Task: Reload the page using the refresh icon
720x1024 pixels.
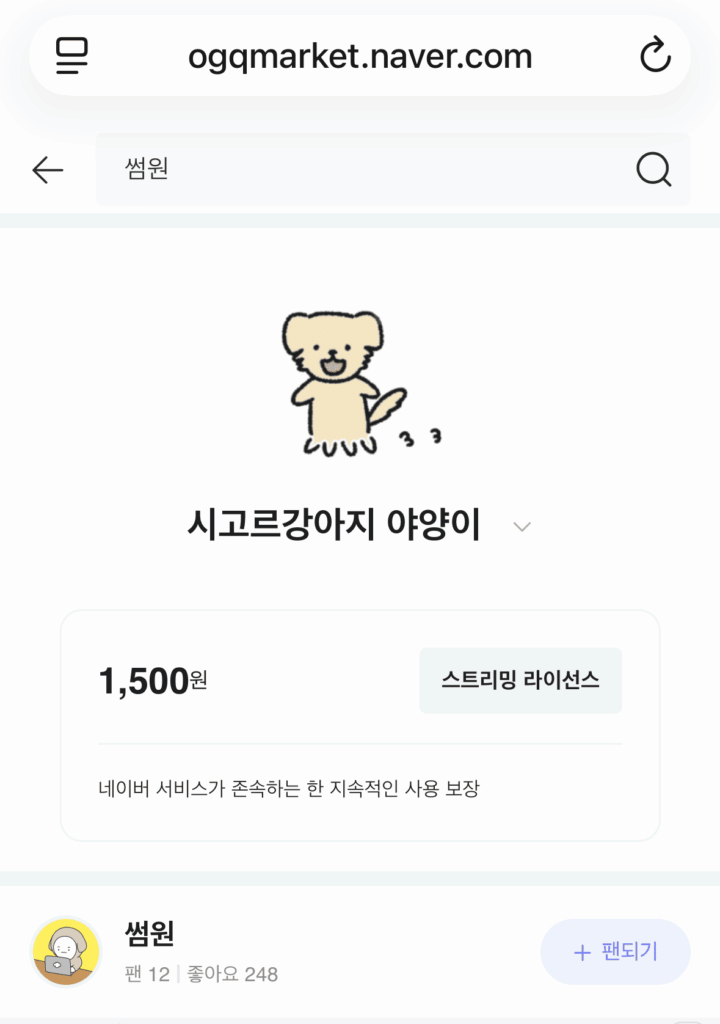Action: 655,55
